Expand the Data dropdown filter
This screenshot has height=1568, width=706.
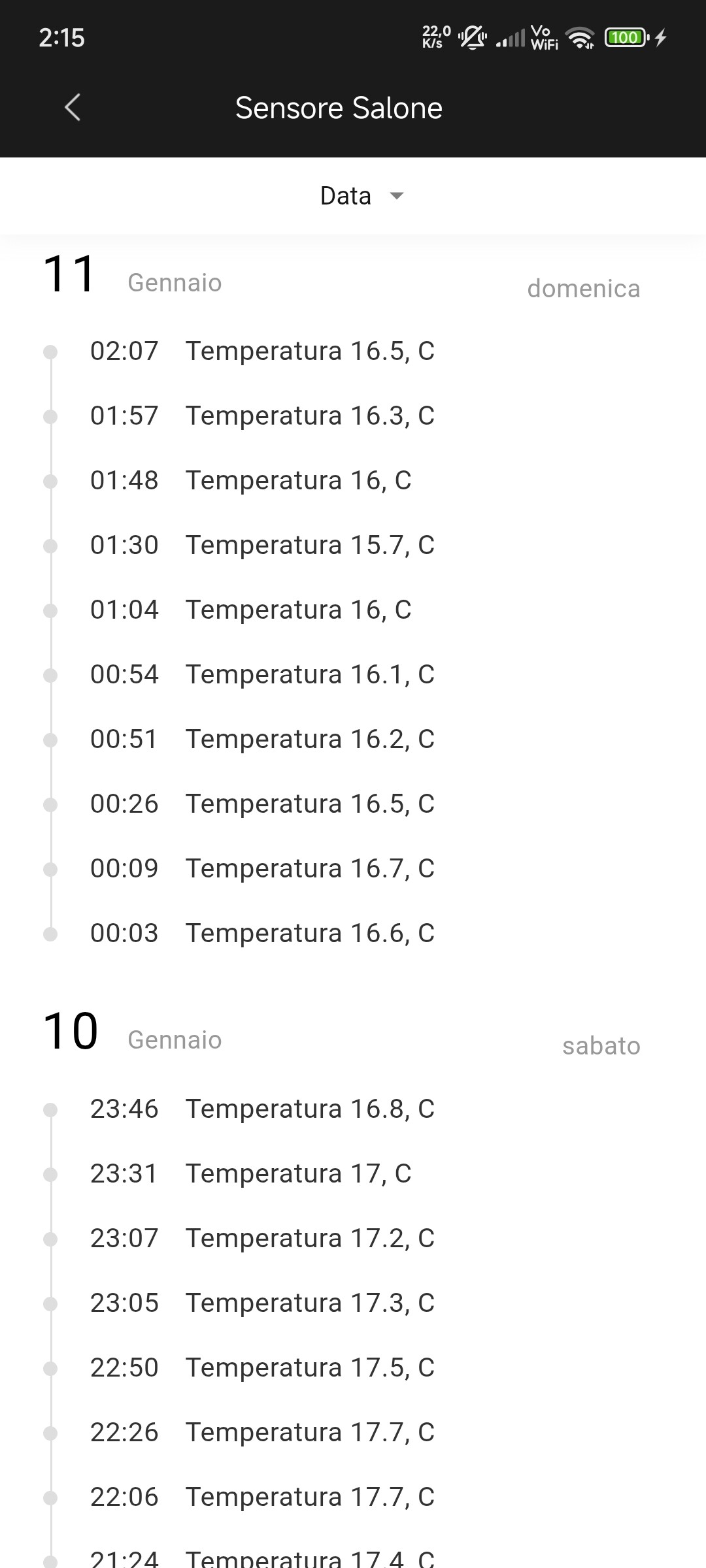point(361,196)
